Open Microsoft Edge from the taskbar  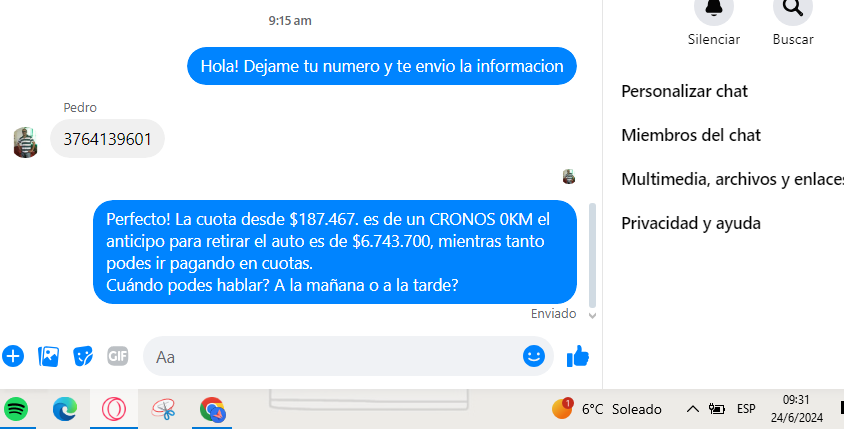(65, 409)
